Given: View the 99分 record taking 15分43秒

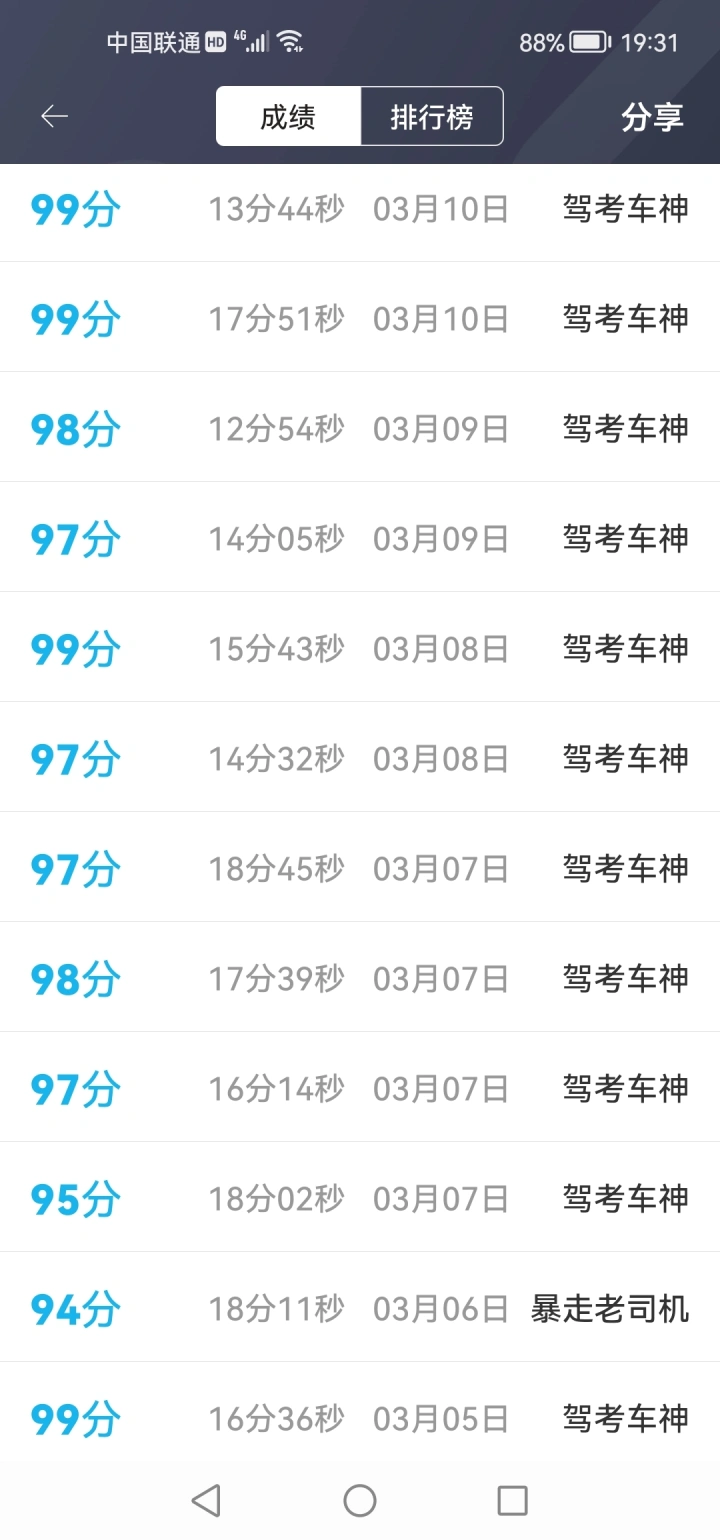Looking at the screenshot, I should [360, 647].
